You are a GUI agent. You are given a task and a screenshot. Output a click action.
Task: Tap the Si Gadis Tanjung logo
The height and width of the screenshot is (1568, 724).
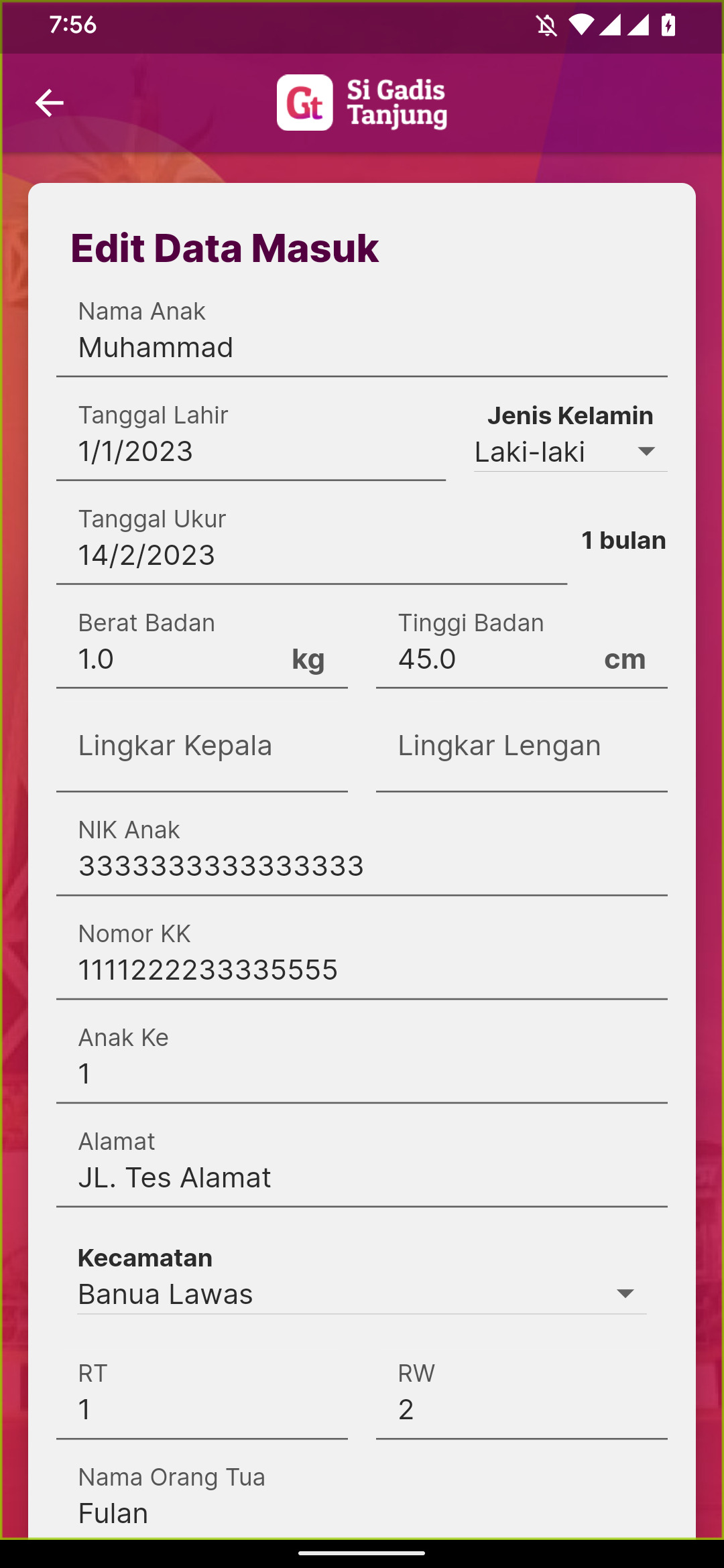(361, 104)
